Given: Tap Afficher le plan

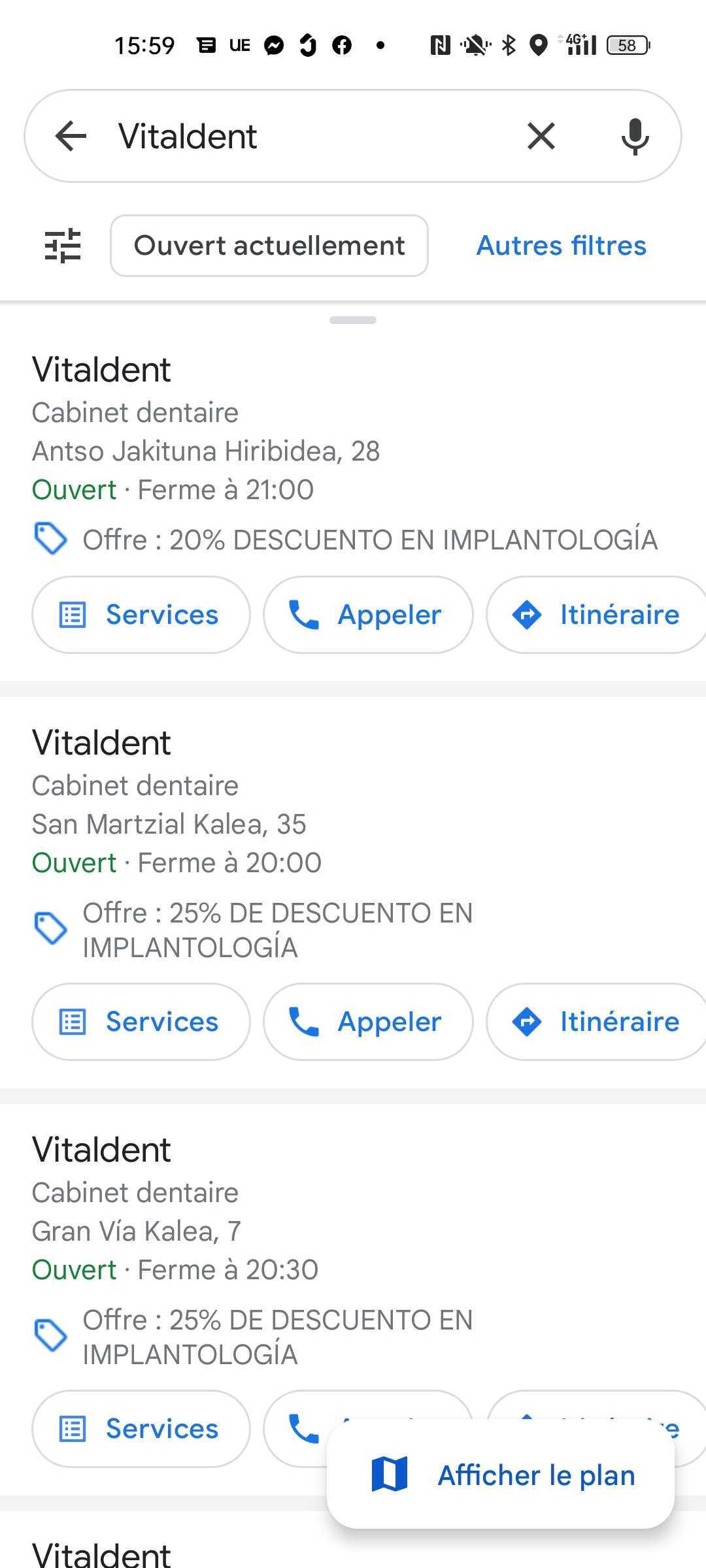Looking at the screenshot, I should (501, 1475).
